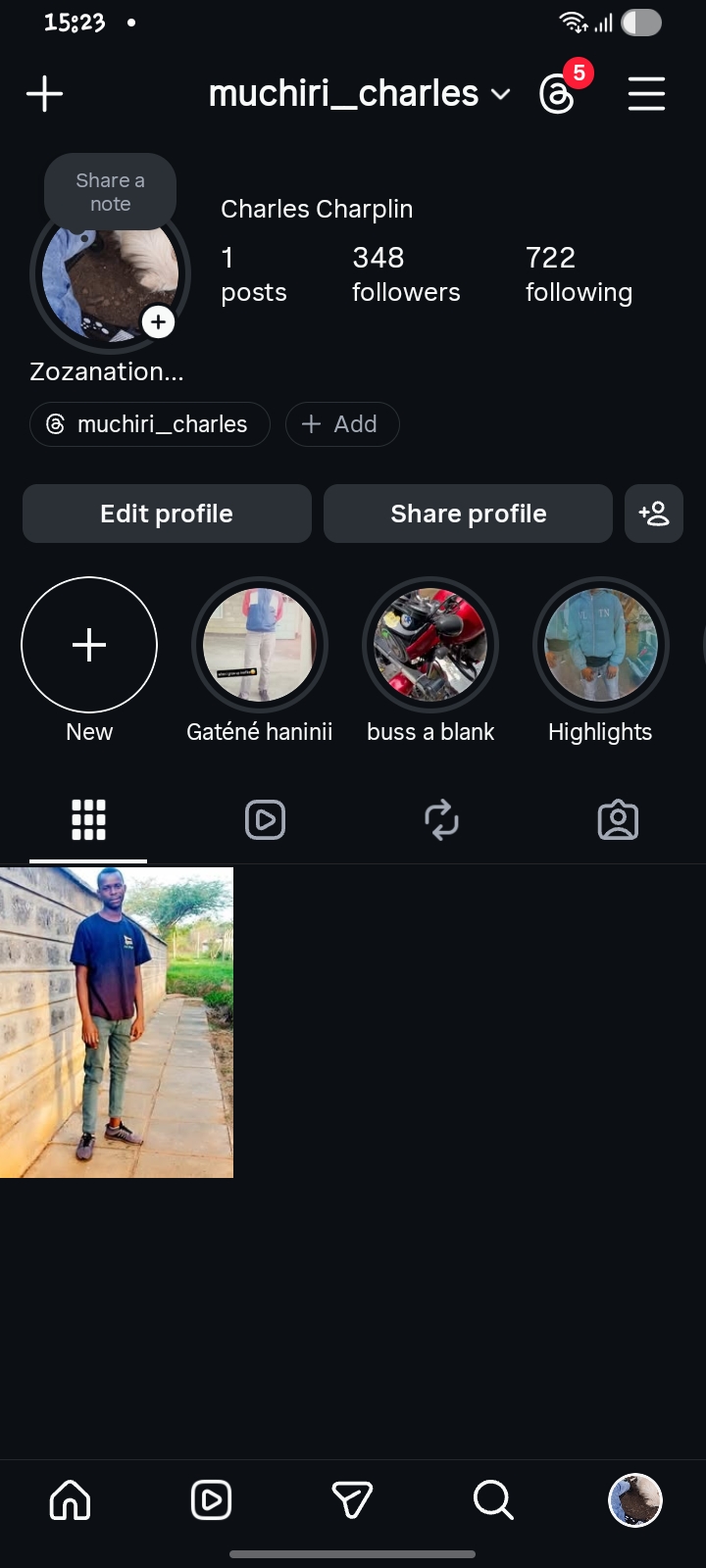Open the Gaténé haninii highlight
This screenshot has width=706, height=1568.
point(260,645)
